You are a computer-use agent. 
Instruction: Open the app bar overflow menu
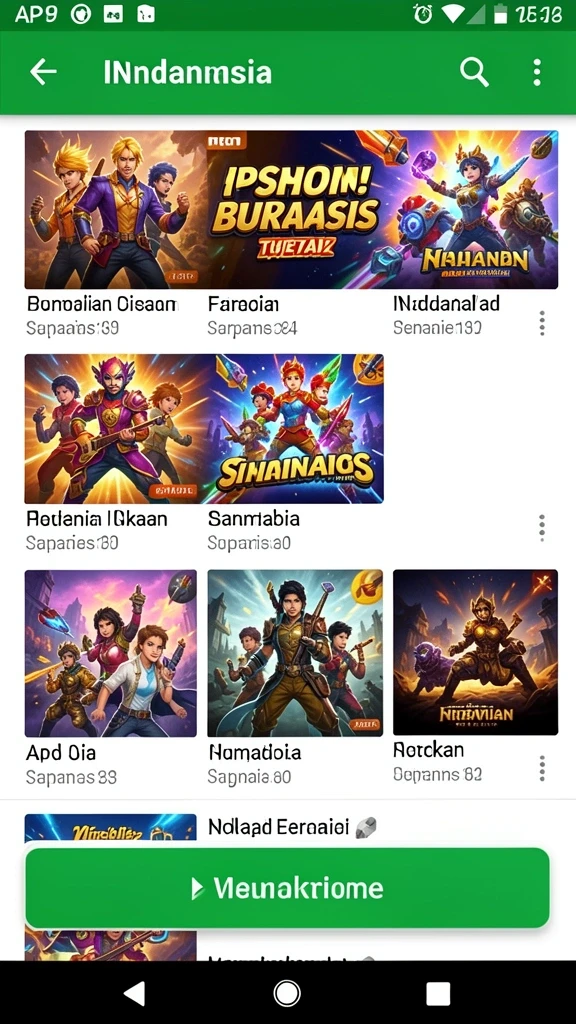point(537,72)
